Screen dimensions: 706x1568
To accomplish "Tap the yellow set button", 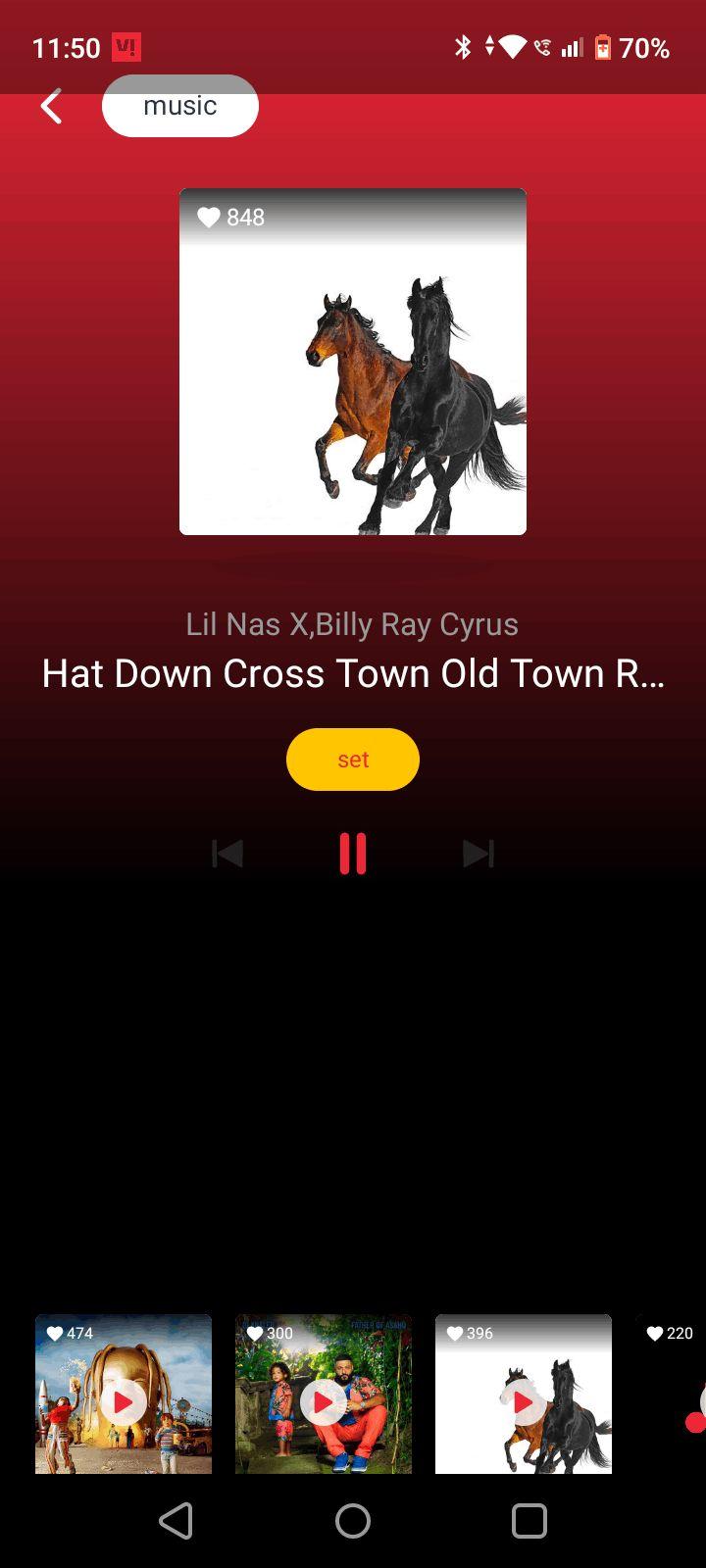I will (353, 759).
